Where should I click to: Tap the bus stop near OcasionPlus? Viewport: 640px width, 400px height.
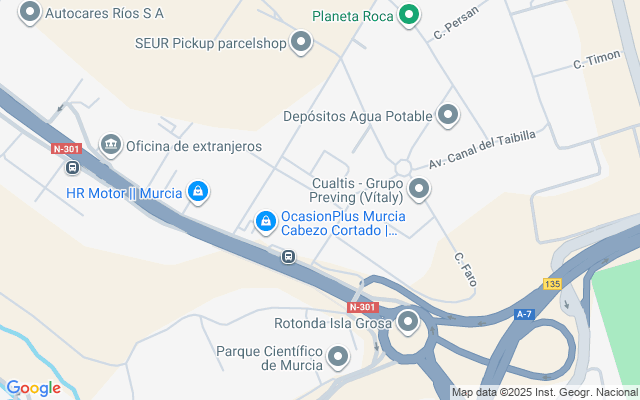(288, 257)
